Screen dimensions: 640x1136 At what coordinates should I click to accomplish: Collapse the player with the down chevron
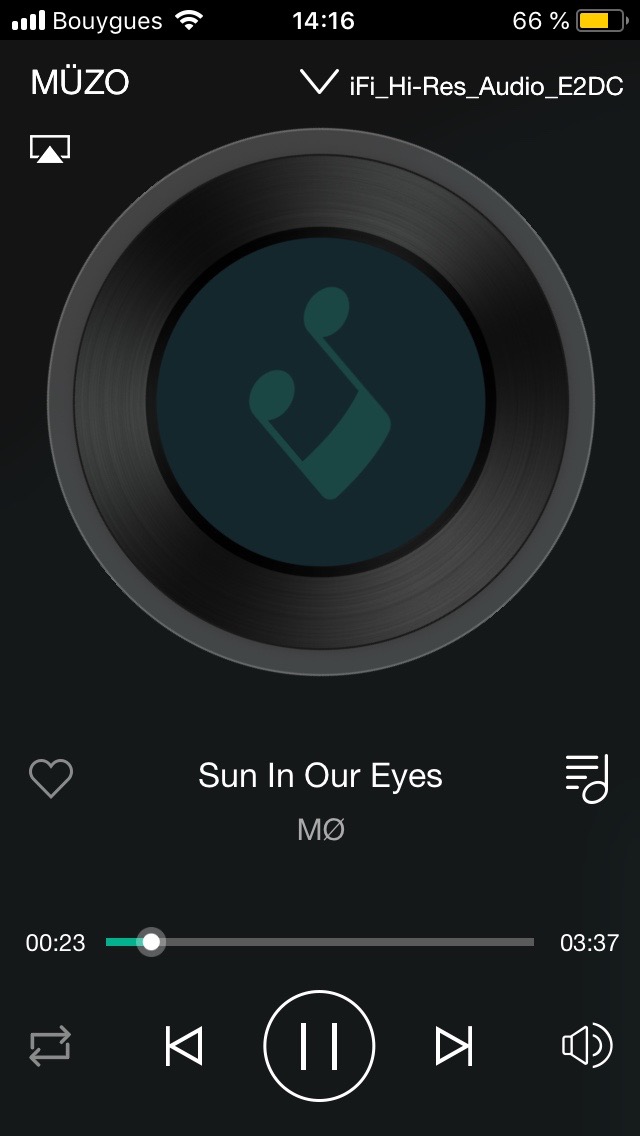tap(319, 82)
